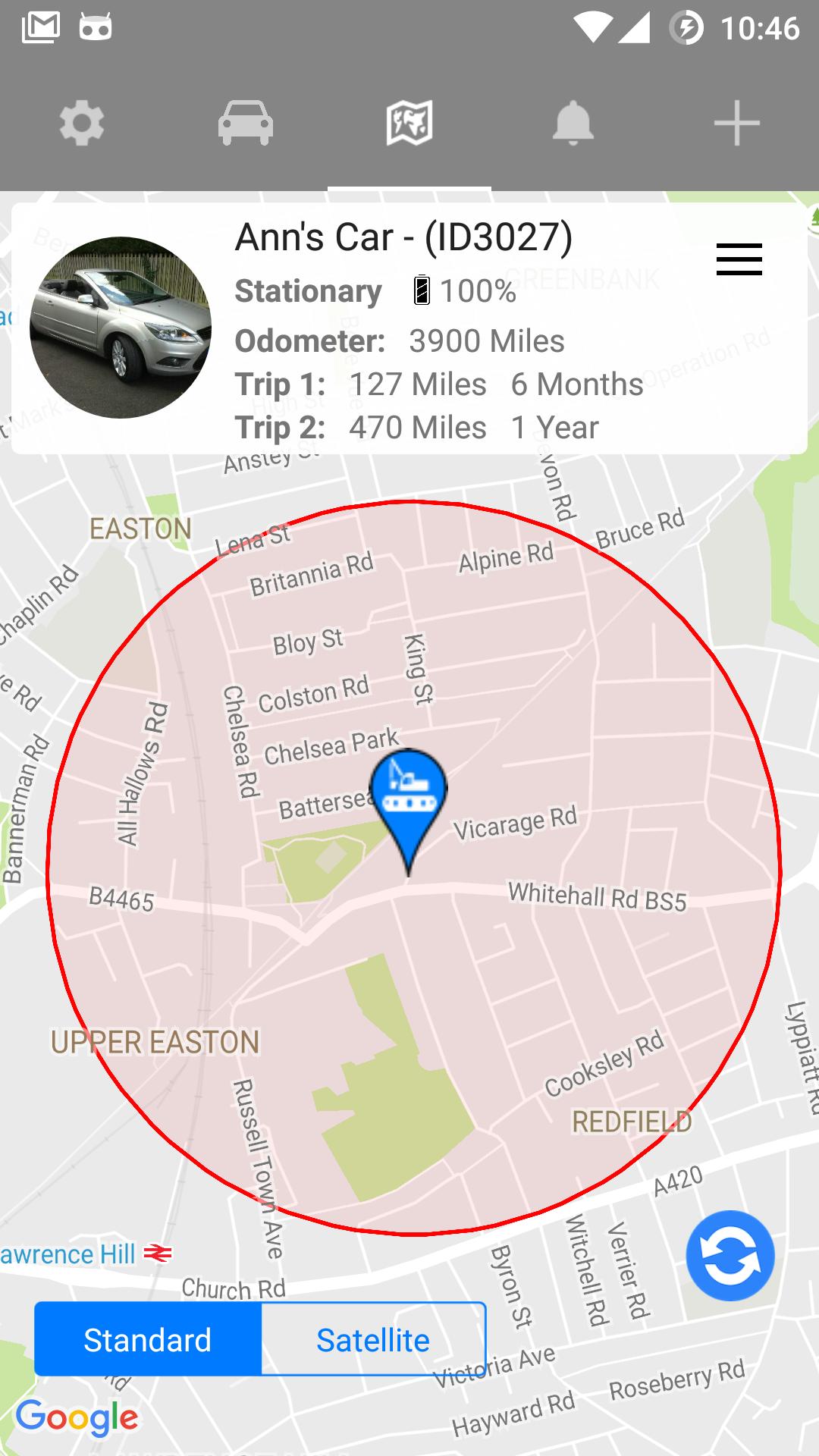Open the settings gear tab

[82, 124]
